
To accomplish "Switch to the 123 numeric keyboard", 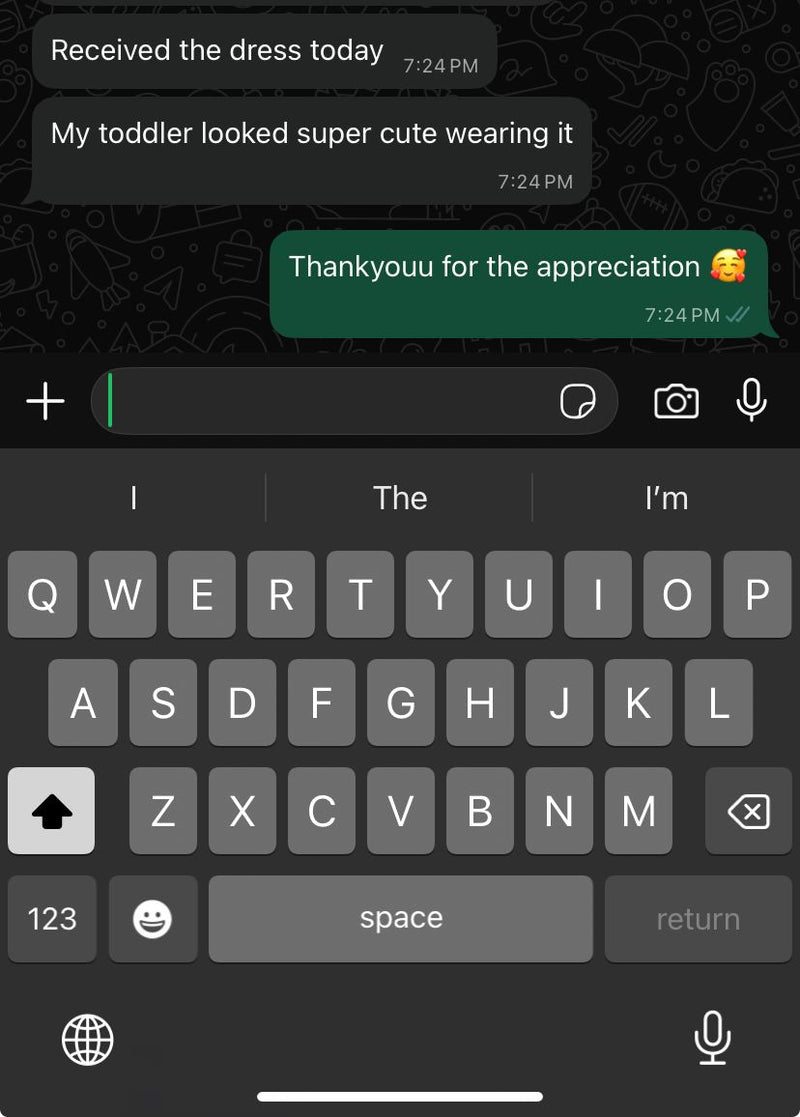I will coord(52,918).
